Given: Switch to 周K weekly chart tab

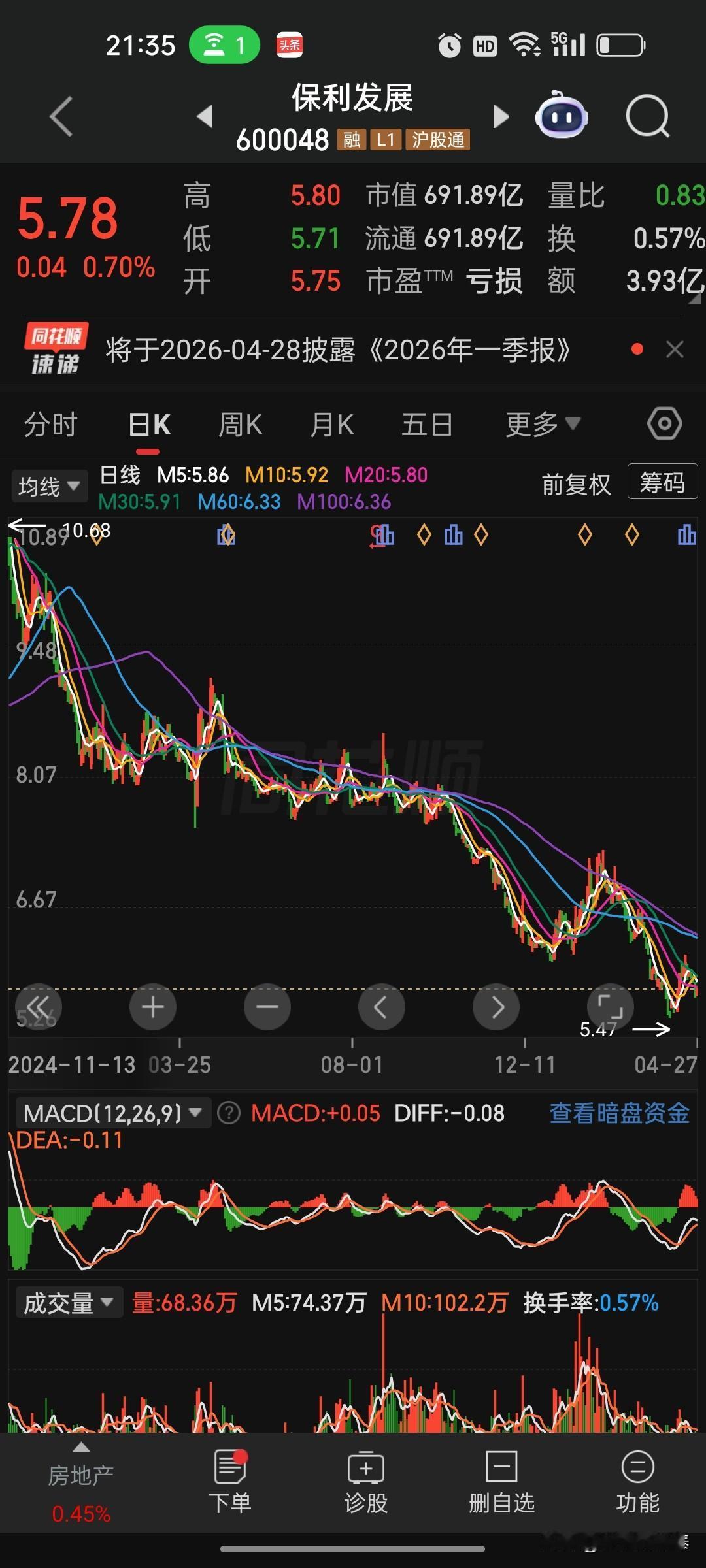Looking at the screenshot, I should (x=239, y=423).
